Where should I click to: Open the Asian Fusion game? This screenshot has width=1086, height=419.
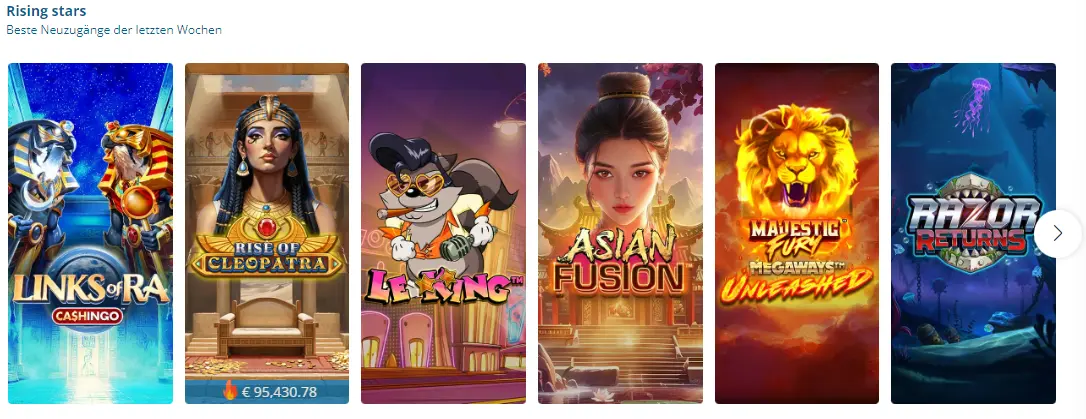[620, 233]
